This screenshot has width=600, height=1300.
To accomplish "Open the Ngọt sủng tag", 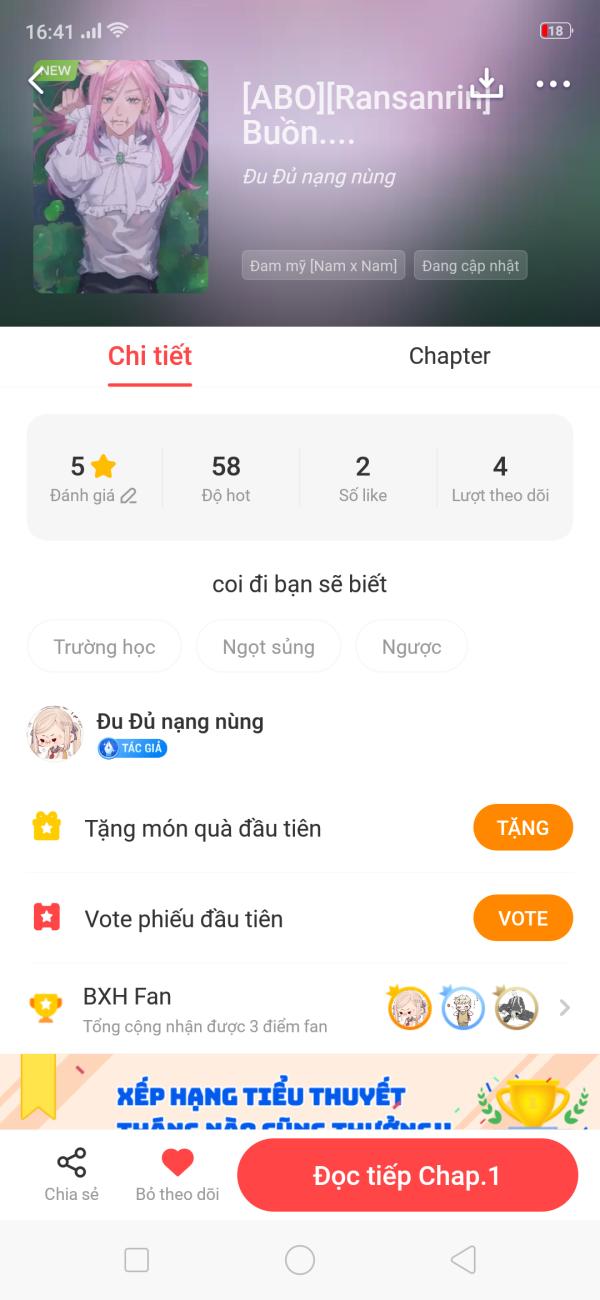I will tap(268, 647).
